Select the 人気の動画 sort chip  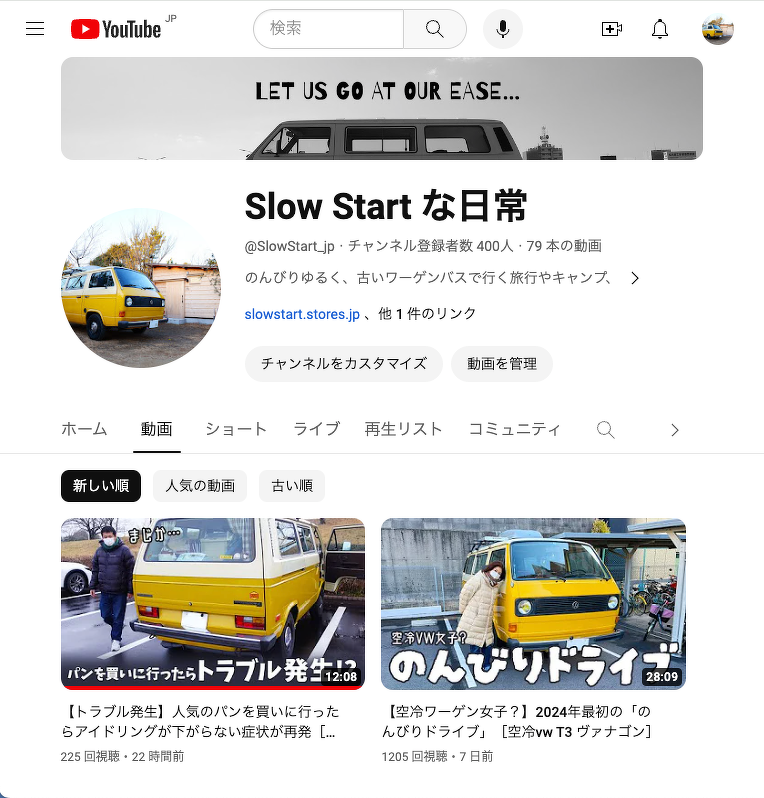[200, 486]
